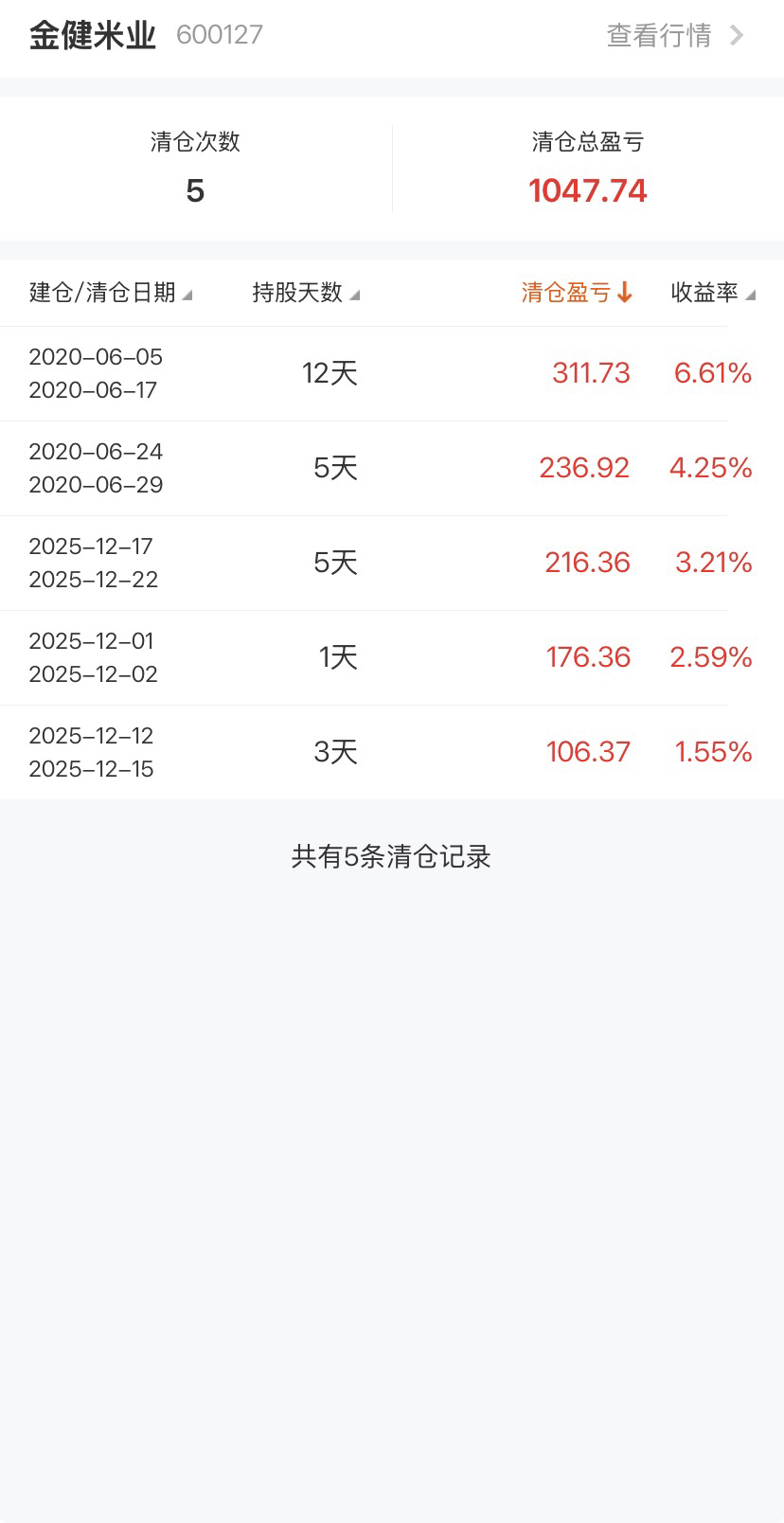The height and width of the screenshot is (1523, 784).
Task: Toggle 清仓盈亏 sort order
Action: pos(576,293)
